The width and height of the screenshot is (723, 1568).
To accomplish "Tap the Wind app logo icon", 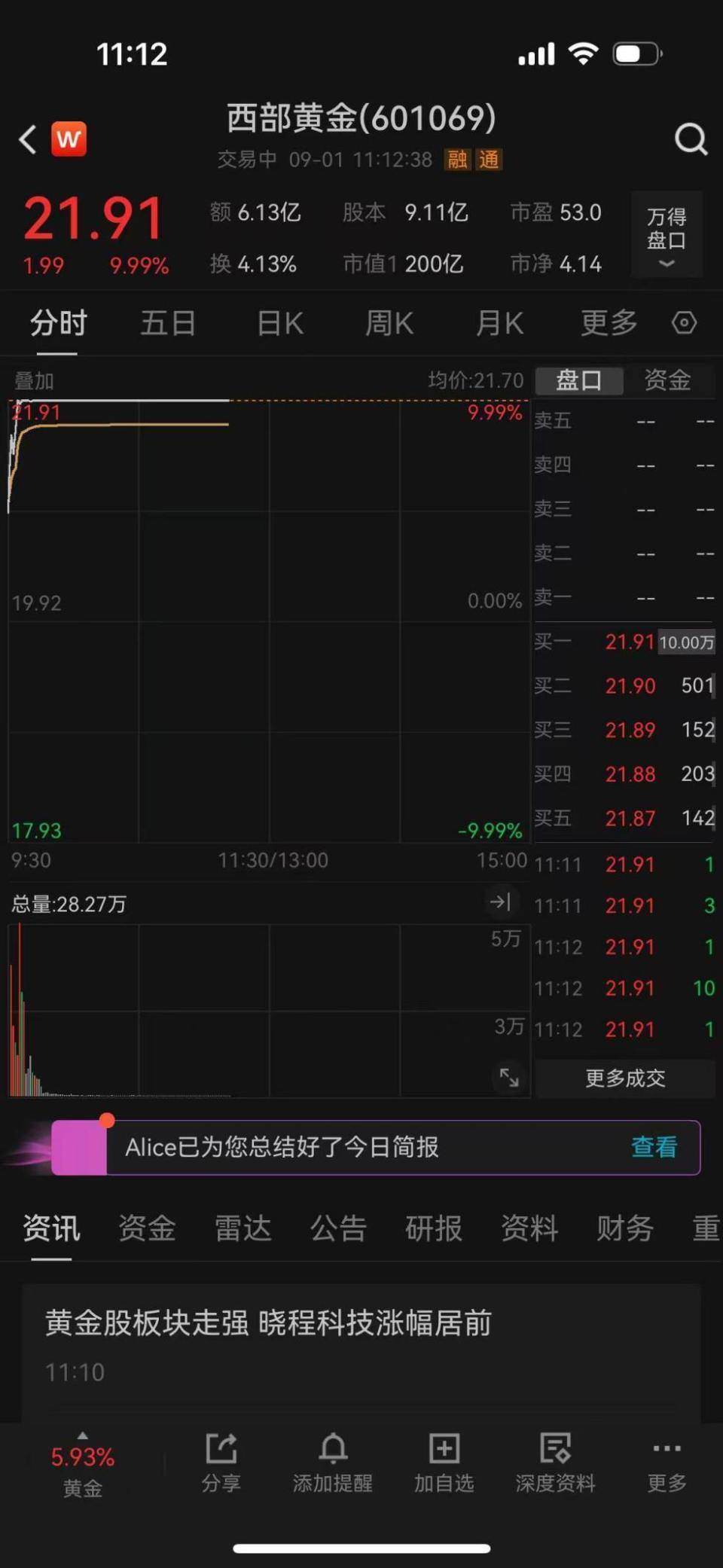I will coord(69,139).
